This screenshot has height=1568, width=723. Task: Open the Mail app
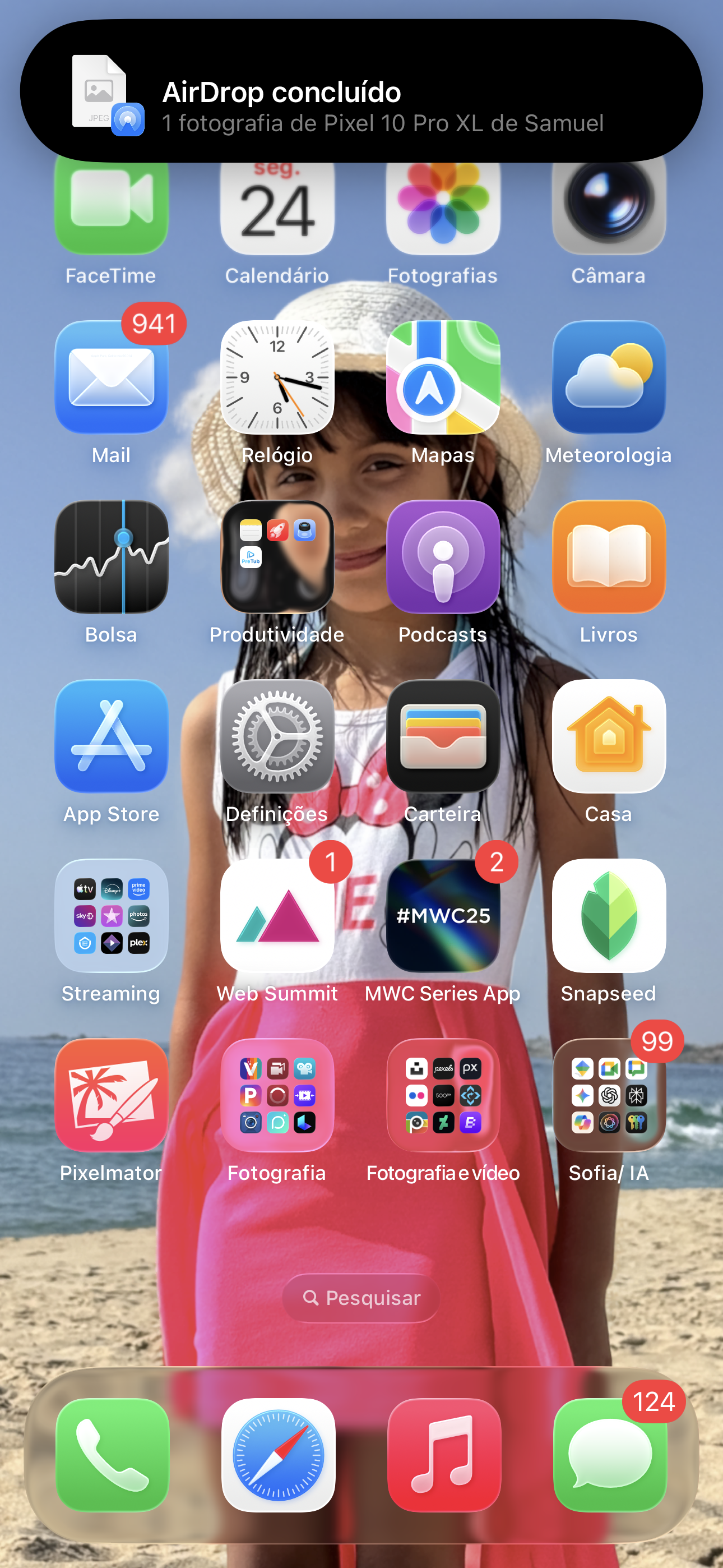[x=112, y=377]
